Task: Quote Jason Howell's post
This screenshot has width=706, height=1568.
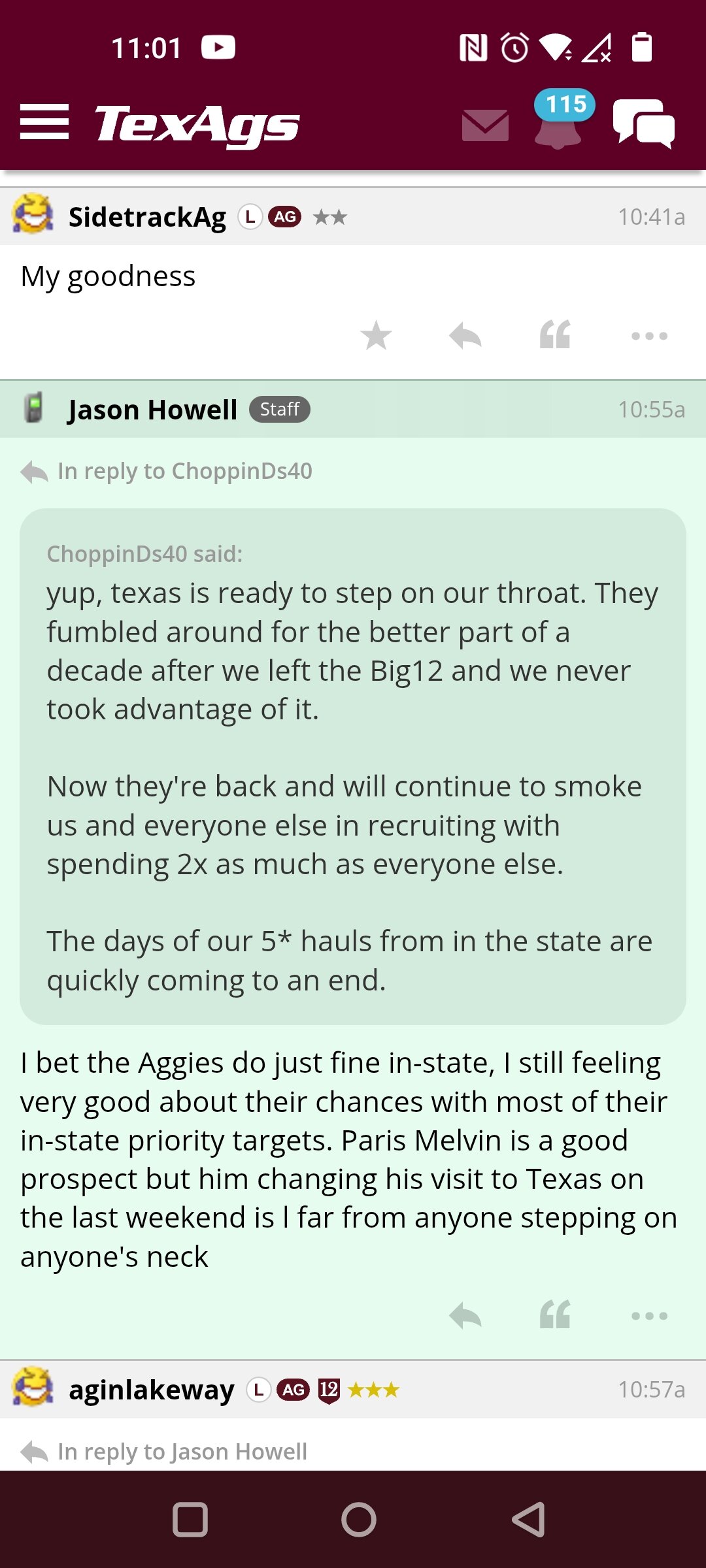Action: (x=555, y=1314)
